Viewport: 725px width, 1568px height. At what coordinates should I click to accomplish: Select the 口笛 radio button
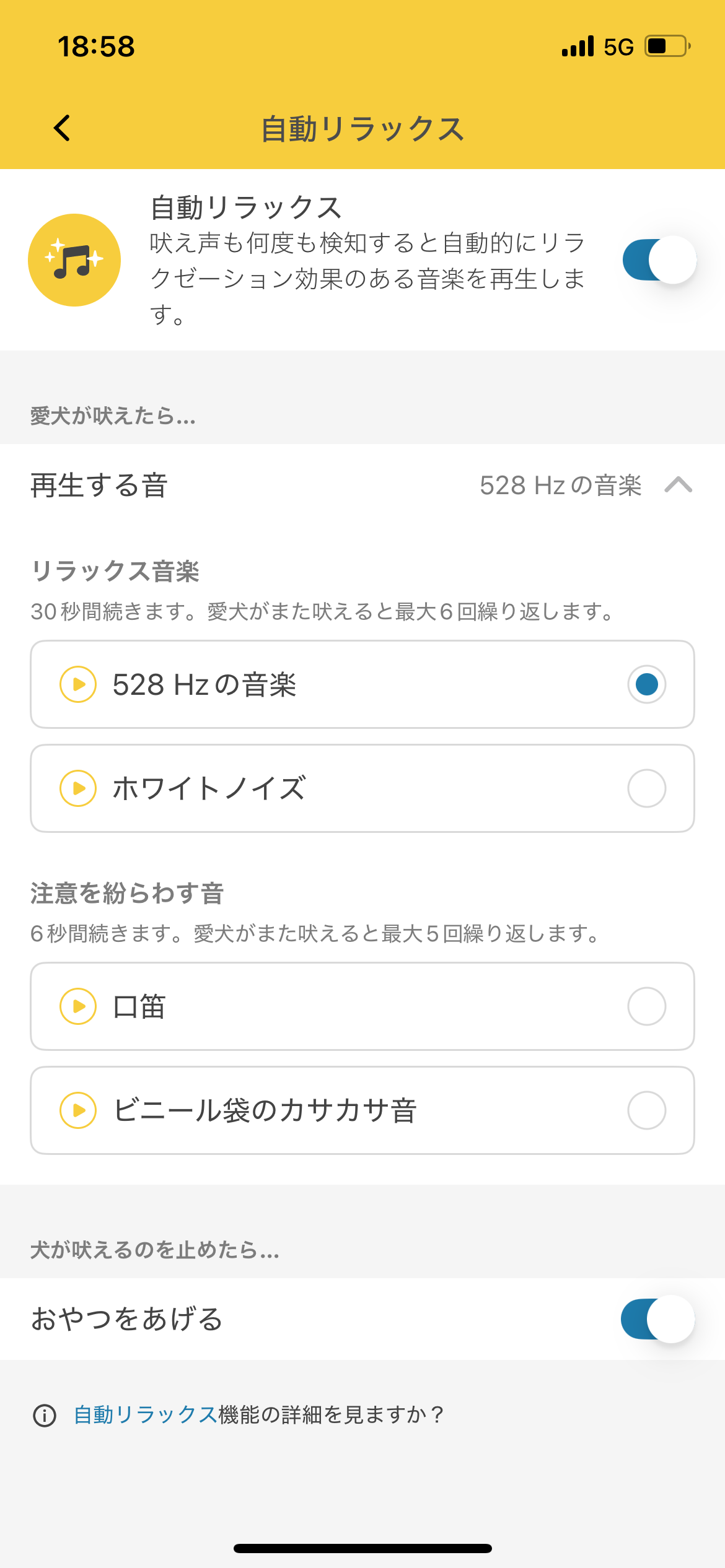point(646,1007)
